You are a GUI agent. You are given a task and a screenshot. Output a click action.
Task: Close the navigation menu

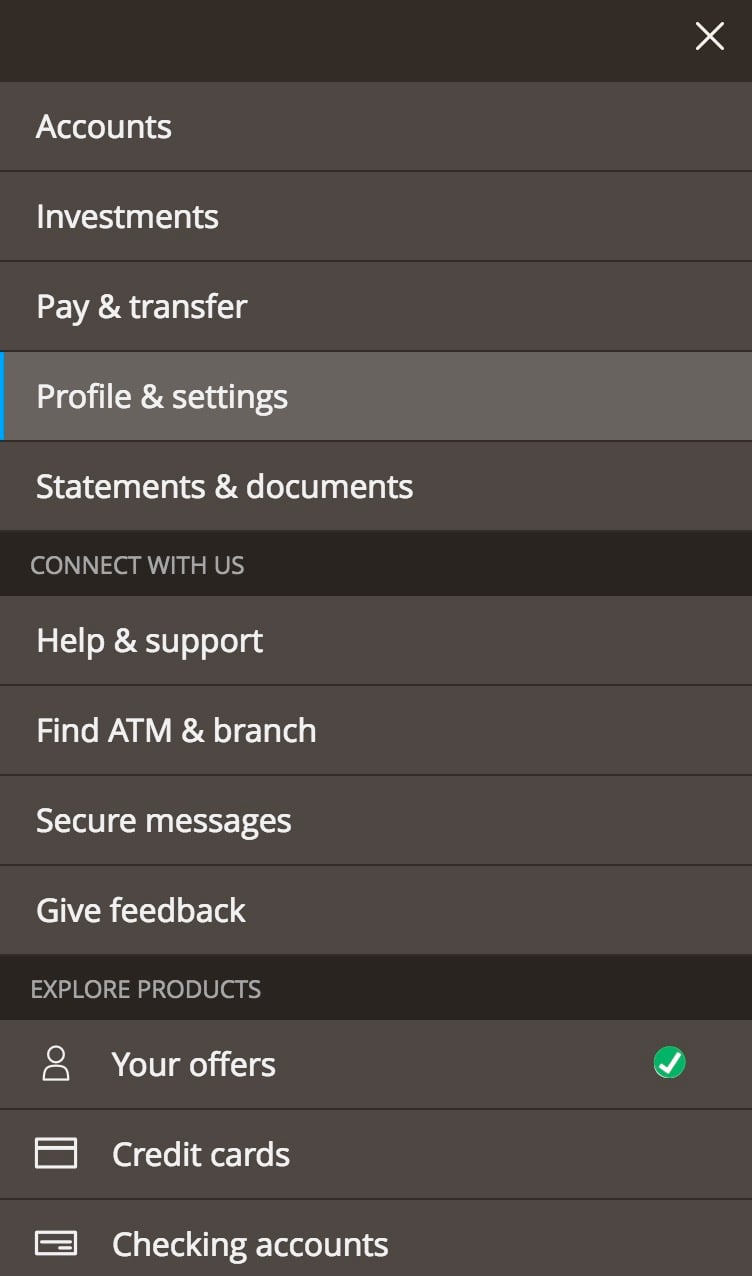pos(710,37)
